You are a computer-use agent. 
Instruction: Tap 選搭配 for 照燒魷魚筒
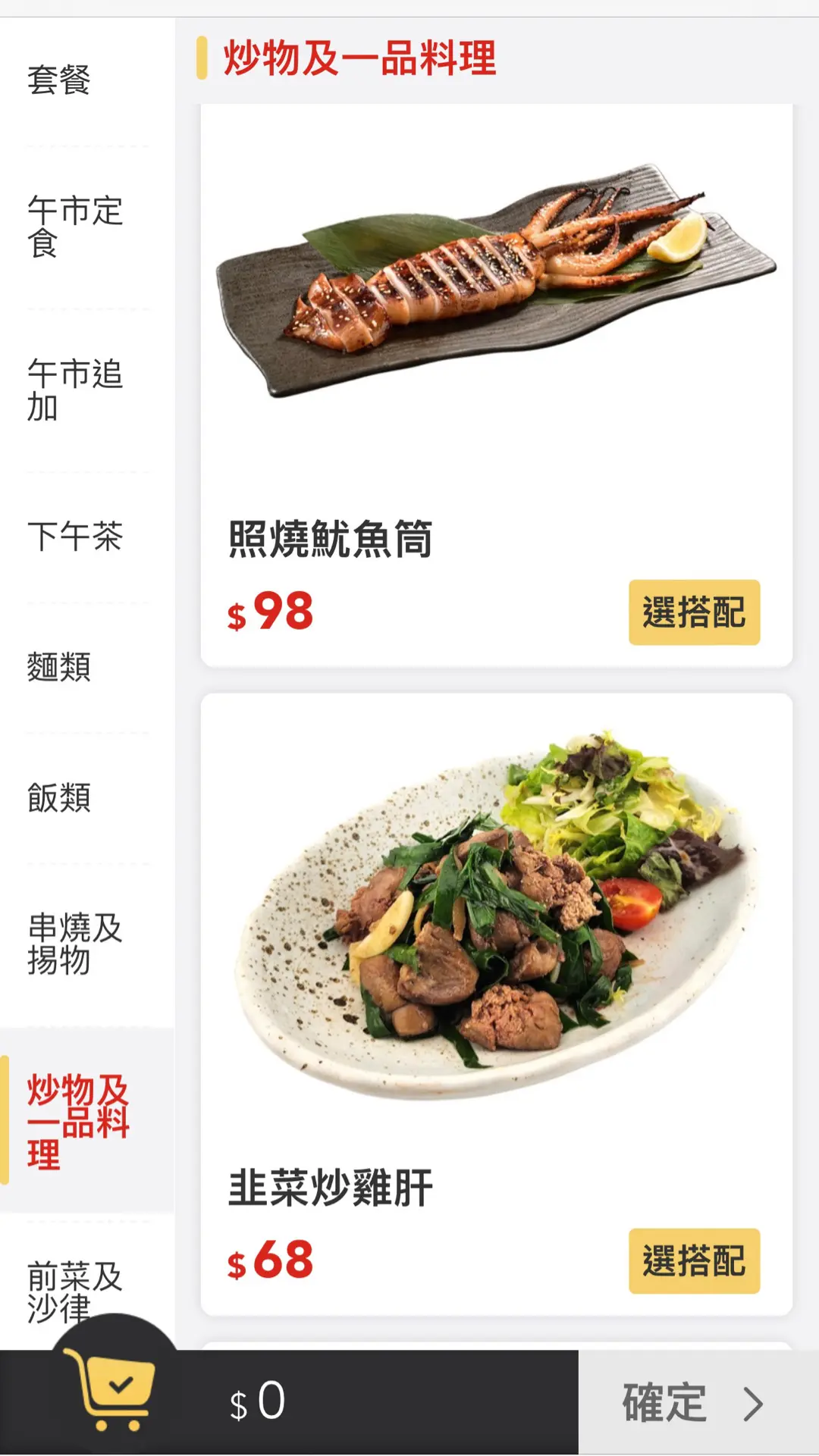(x=694, y=612)
